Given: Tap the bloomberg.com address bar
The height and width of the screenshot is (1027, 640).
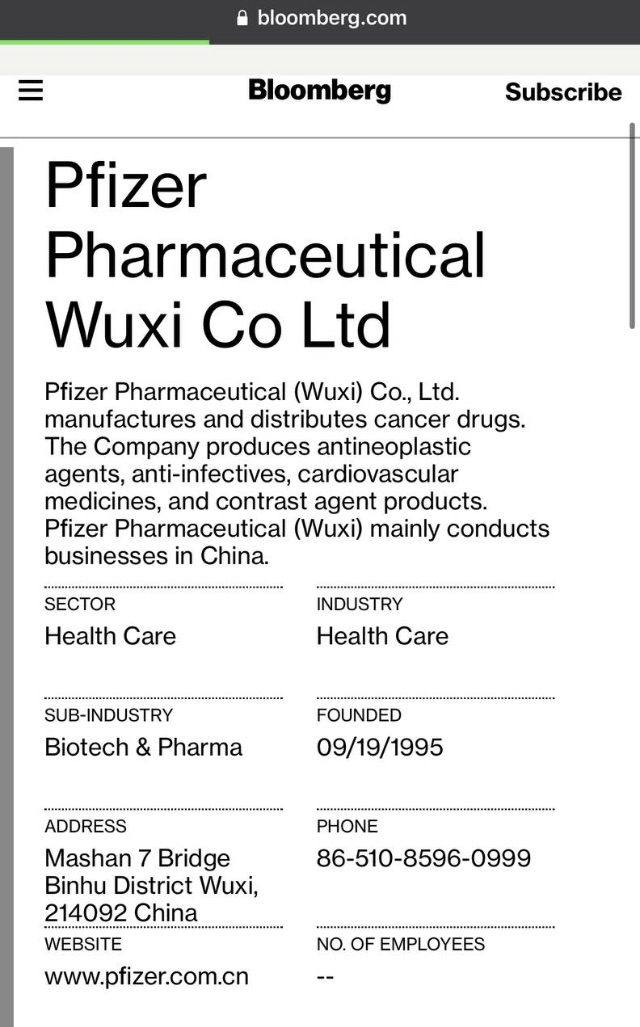Looking at the screenshot, I should point(320,18).
